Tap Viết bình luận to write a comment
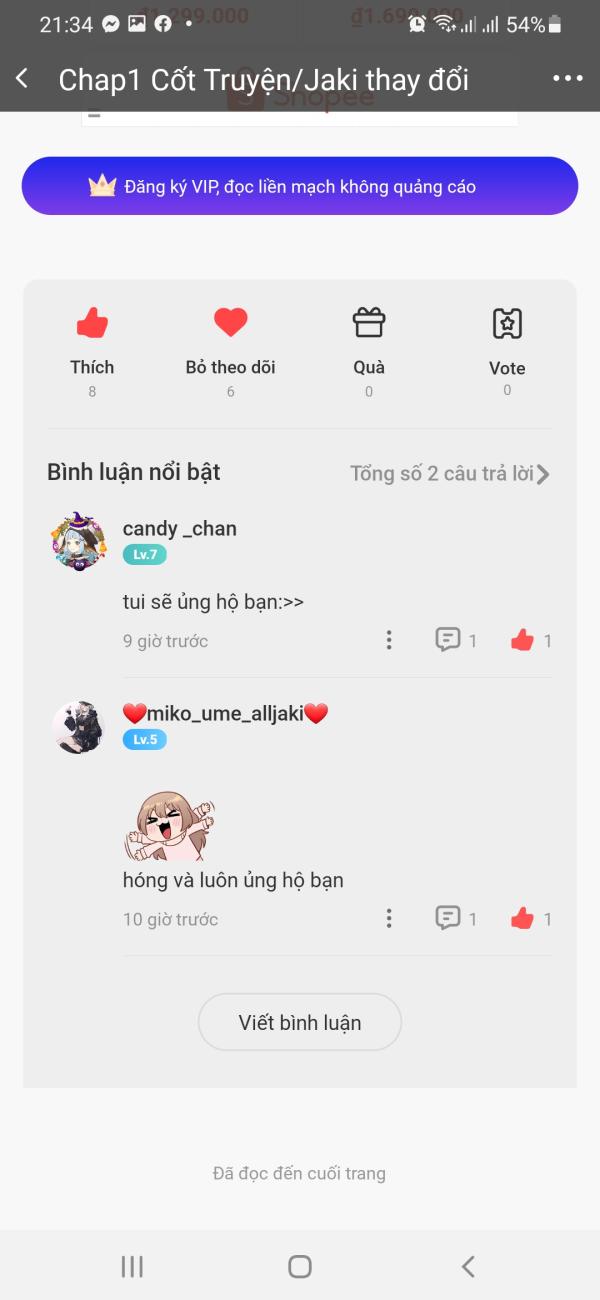 click(x=300, y=1022)
